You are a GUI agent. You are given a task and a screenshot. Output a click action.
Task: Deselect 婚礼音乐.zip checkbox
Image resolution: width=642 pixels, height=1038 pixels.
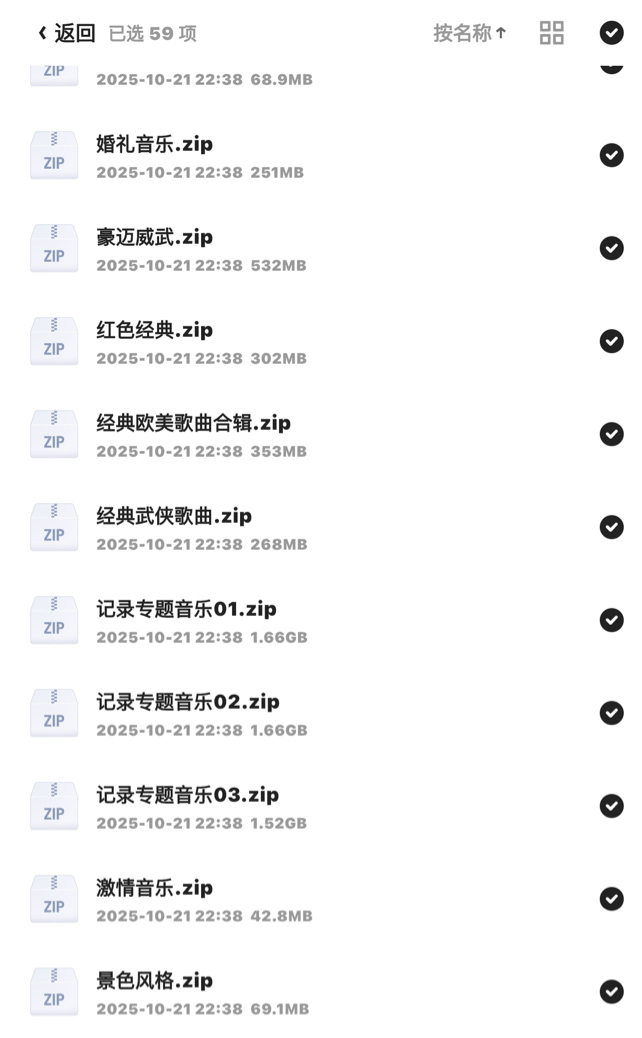point(611,155)
